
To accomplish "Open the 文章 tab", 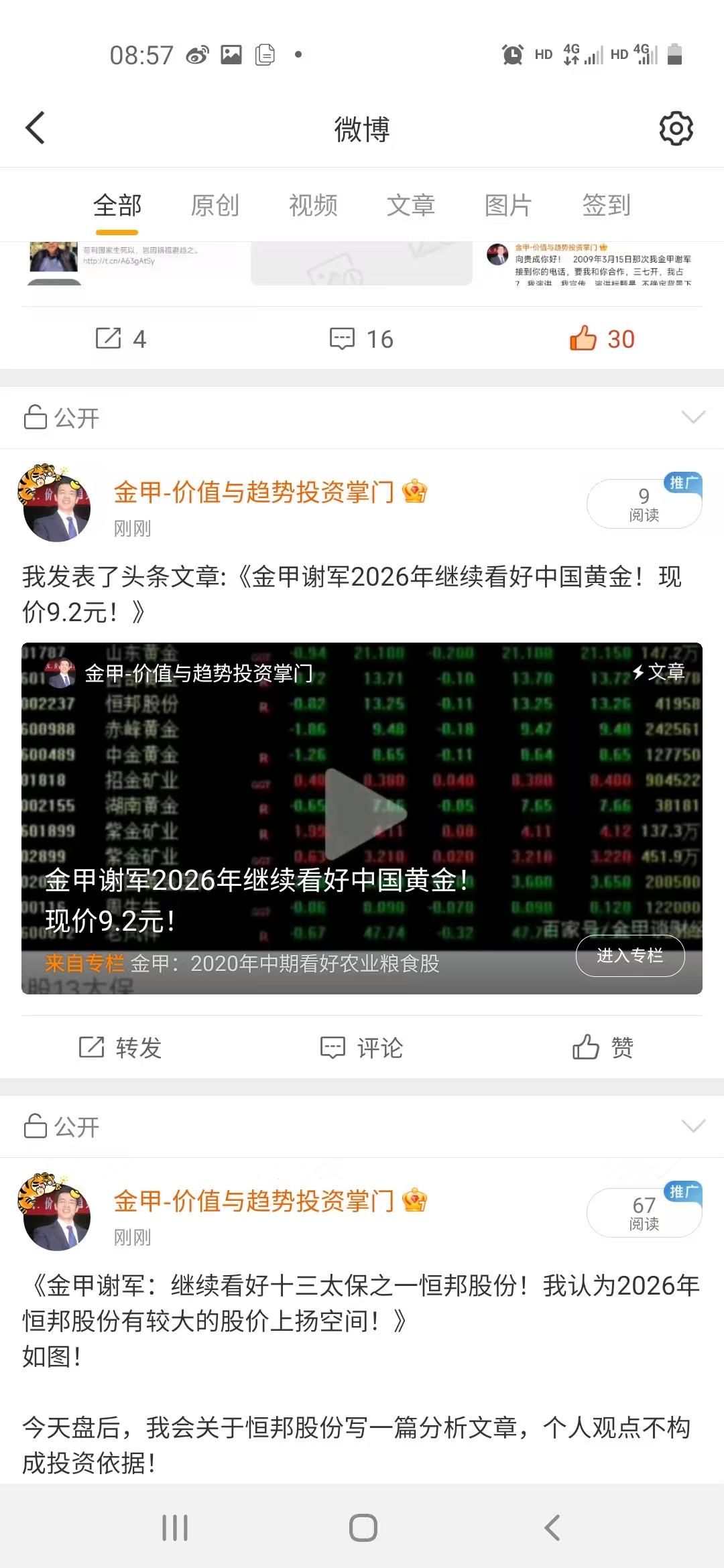I will (x=411, y=205).
